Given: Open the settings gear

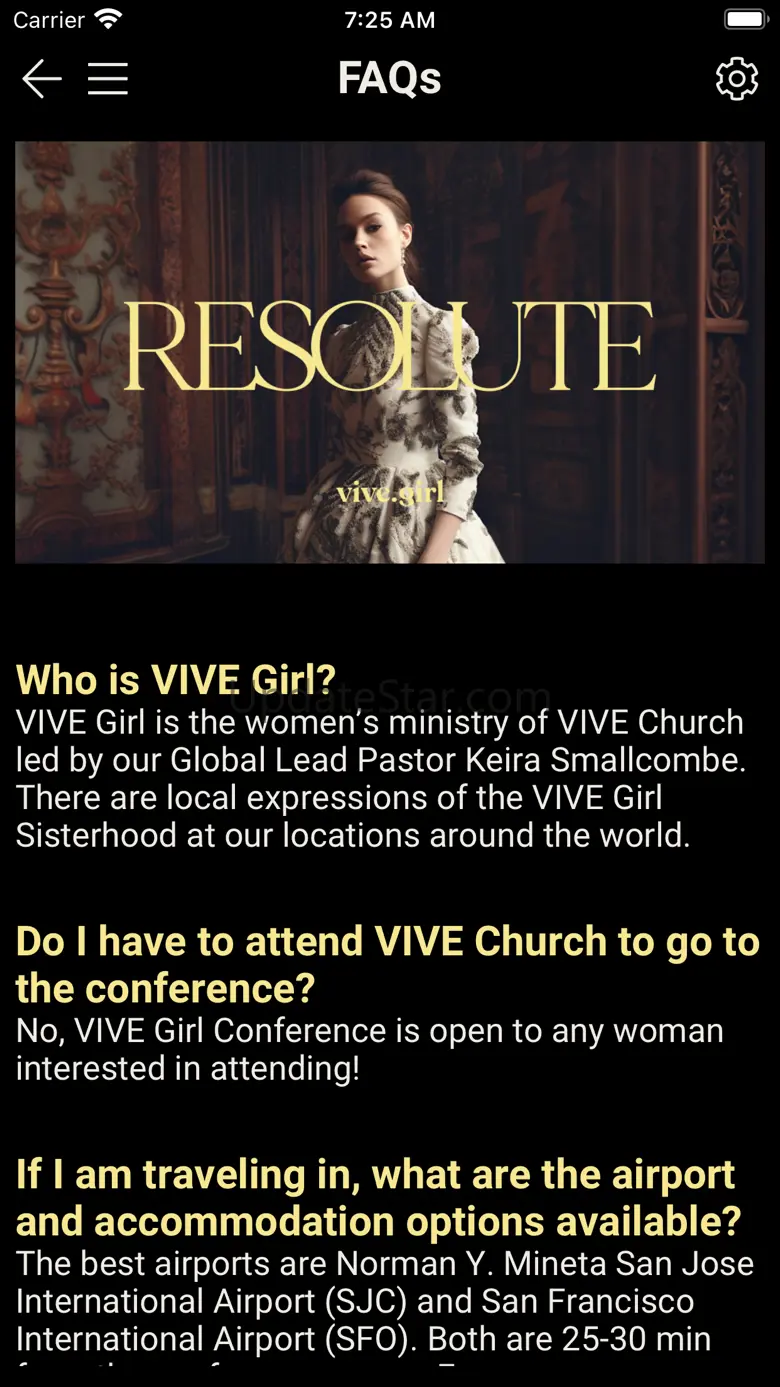Looking at the screenshot, I should (x=737, y=78).
